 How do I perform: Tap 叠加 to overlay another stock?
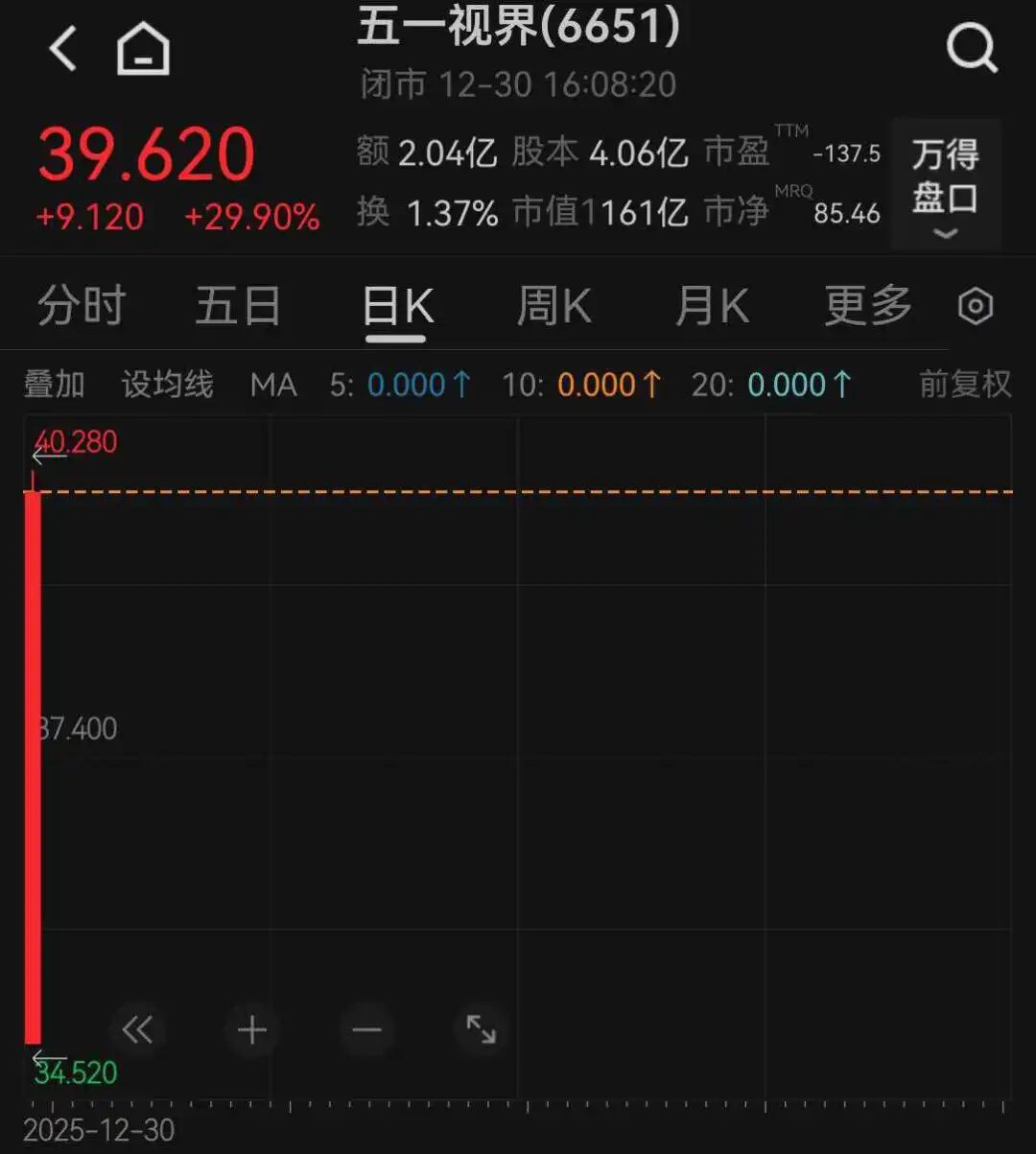coord(54,385)
